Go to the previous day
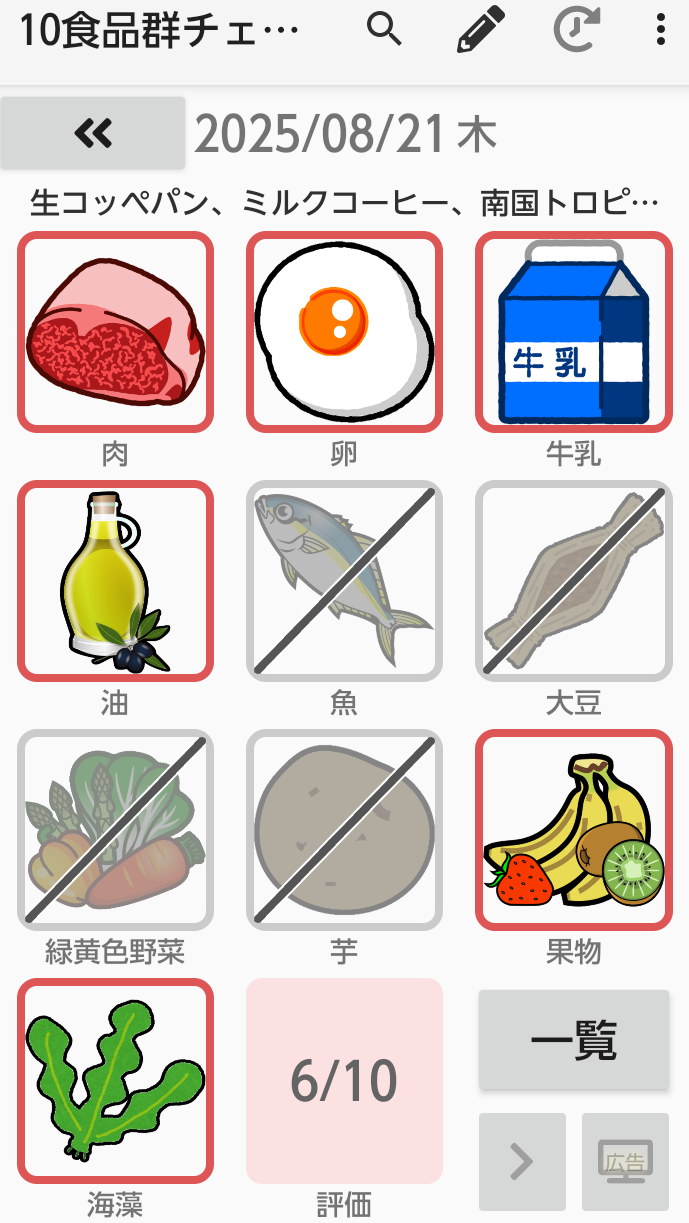 tap(93, 133)
